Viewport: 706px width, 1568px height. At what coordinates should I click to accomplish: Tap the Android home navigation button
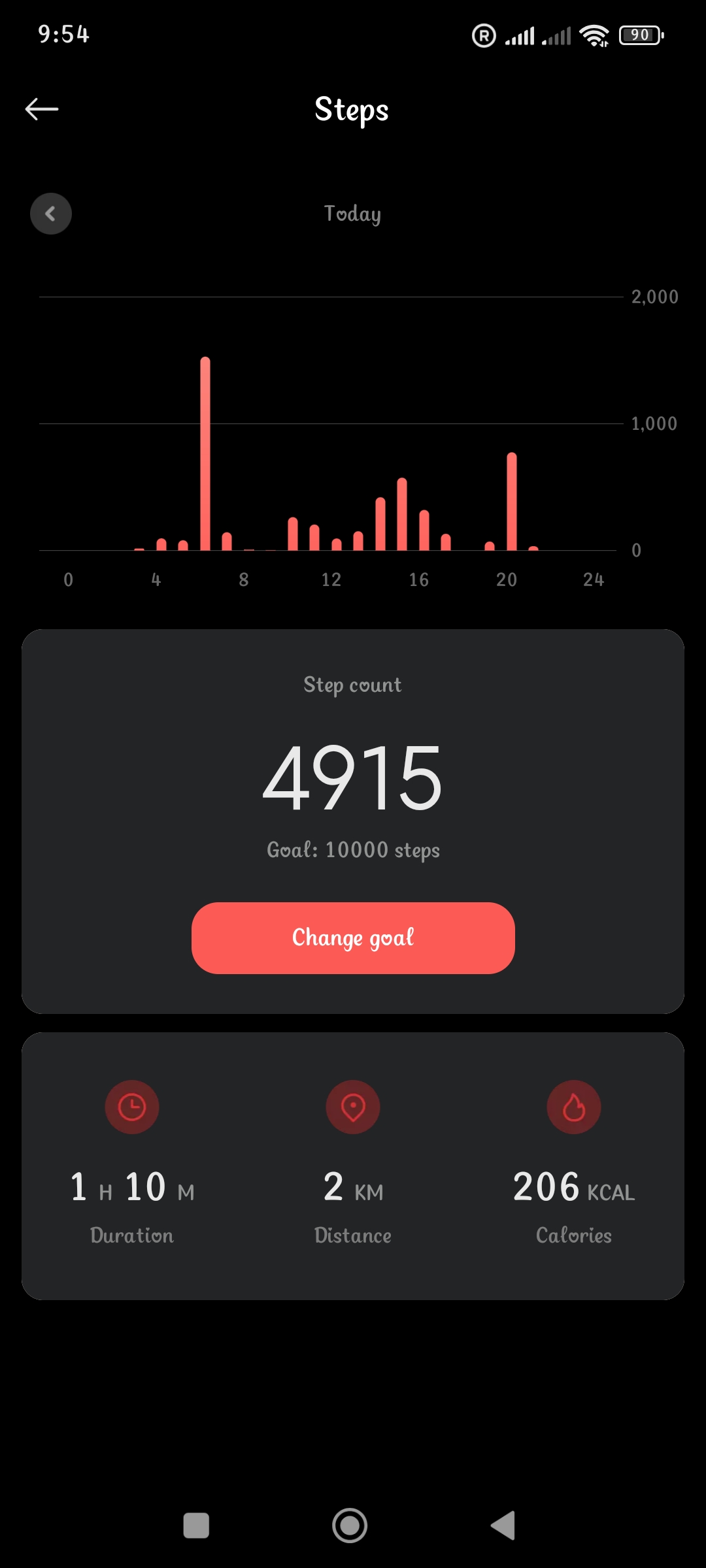[x=351, y=1526]
